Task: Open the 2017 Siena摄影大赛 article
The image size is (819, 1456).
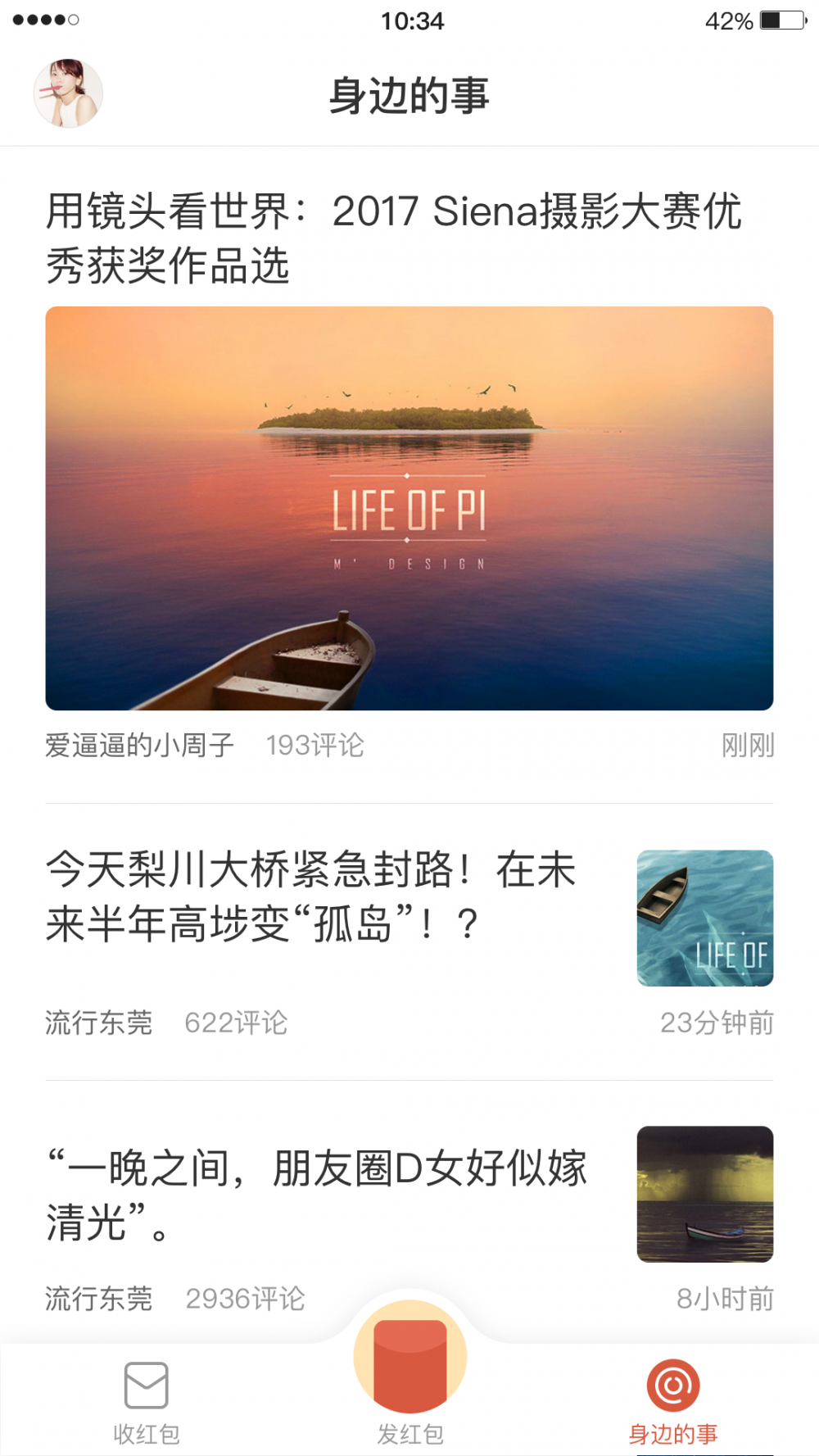Action: click(393, 238)
